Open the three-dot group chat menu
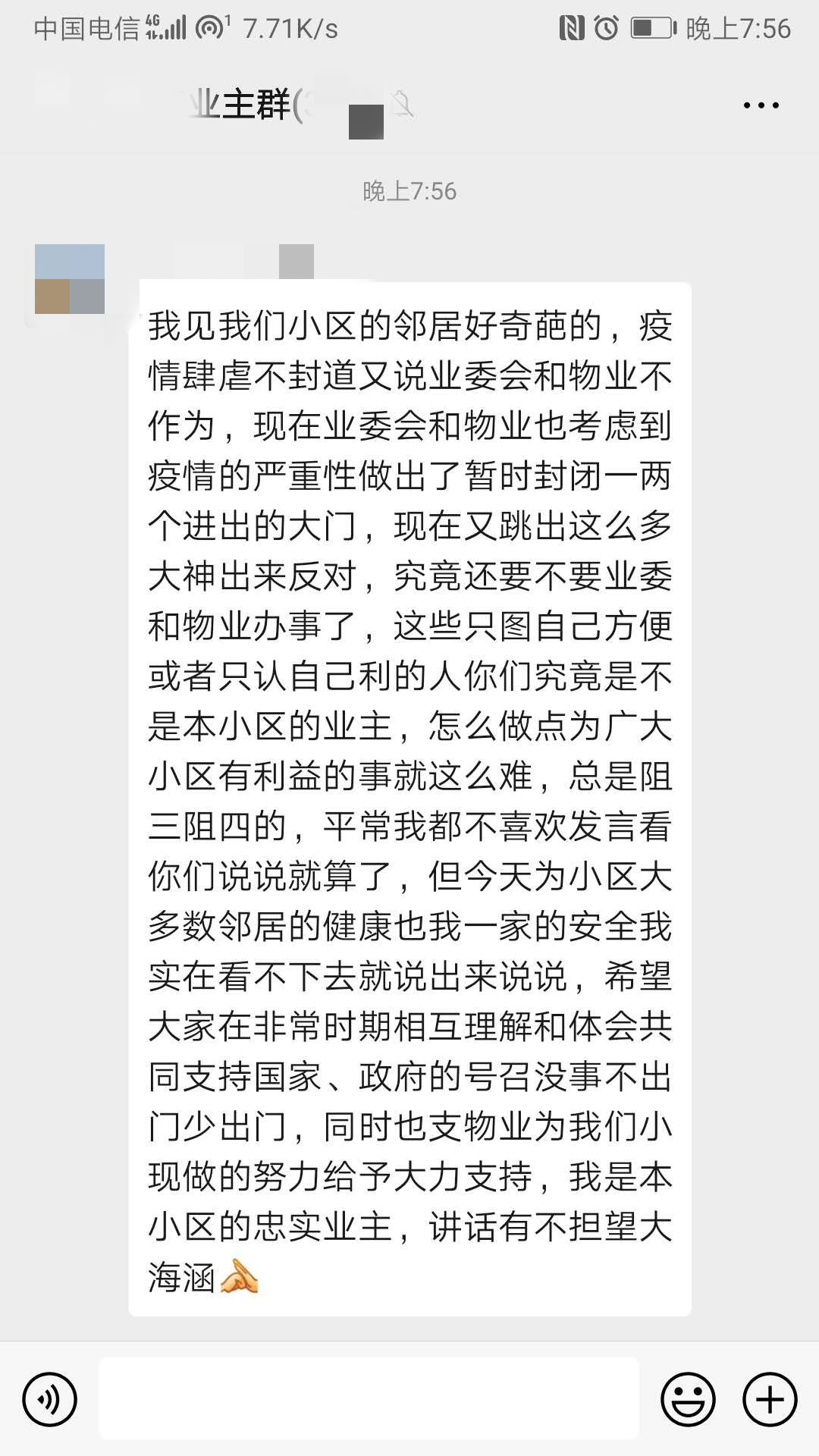Image resolution: width=819 pixels, height=1456 pixels. tap(761, 105)
